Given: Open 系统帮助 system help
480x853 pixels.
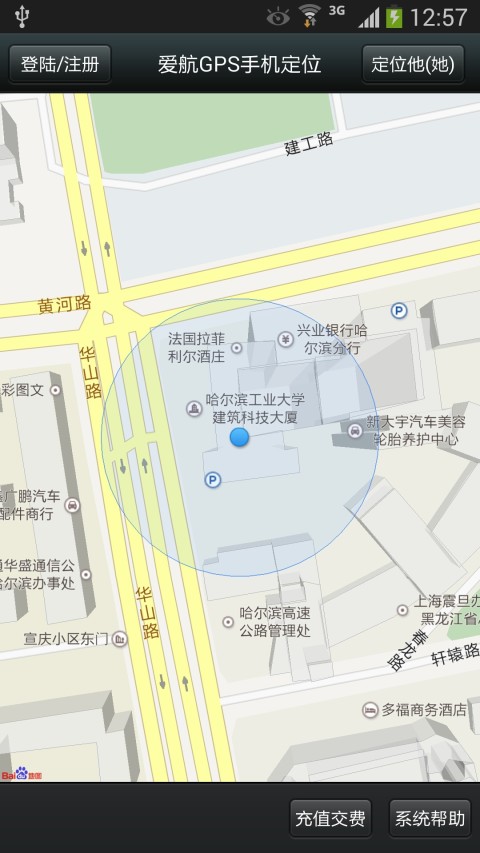Looking at the screenshot, I should coord(430,818).
